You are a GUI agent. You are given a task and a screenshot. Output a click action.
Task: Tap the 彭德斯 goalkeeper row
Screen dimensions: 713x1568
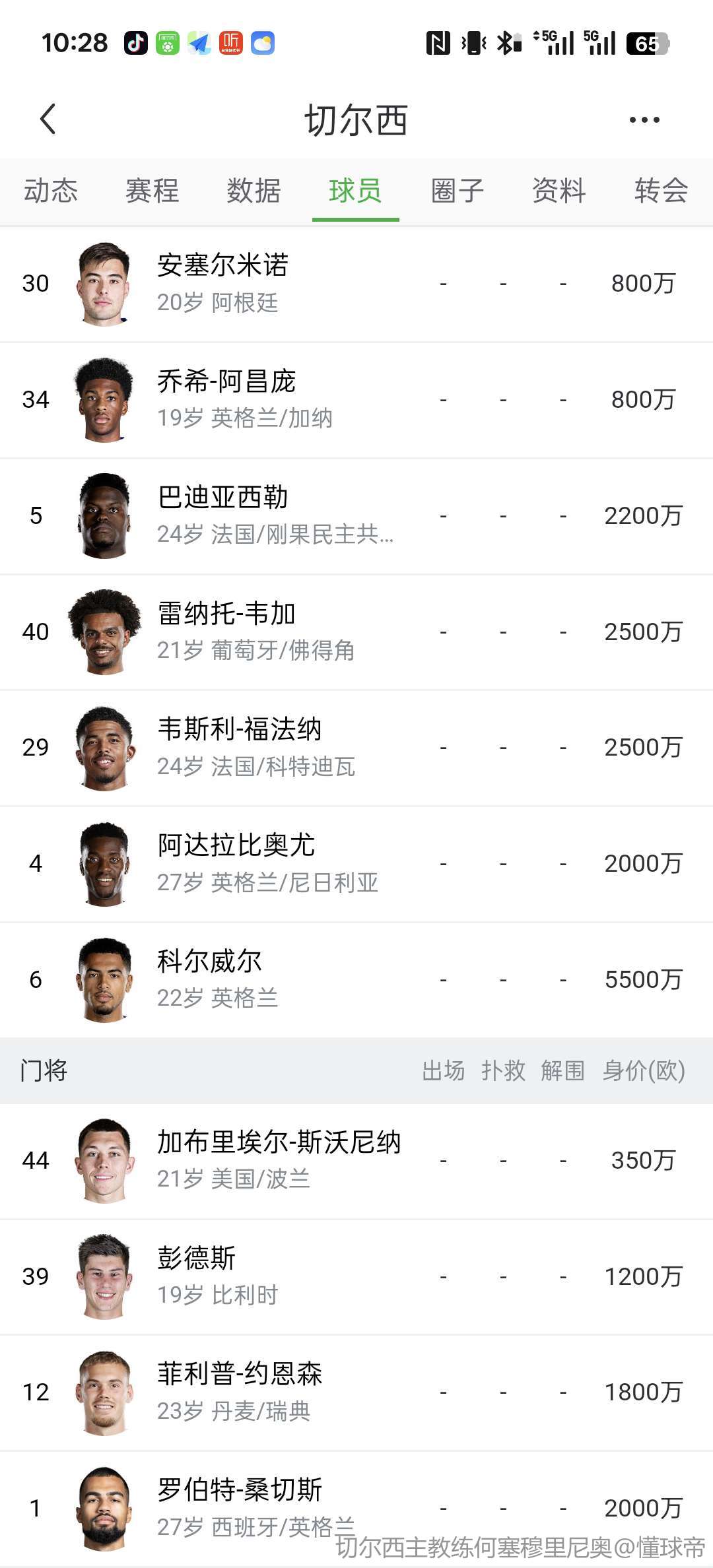[356, 1278]
